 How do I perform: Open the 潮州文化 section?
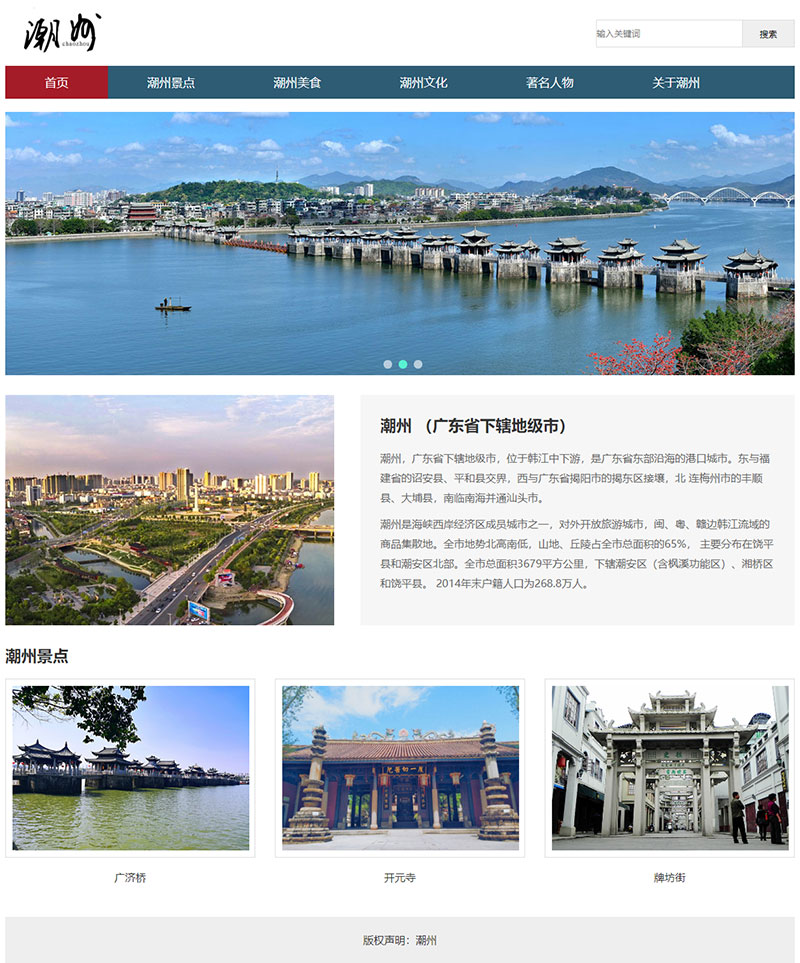pyautogui.click(x=423, y=83)
